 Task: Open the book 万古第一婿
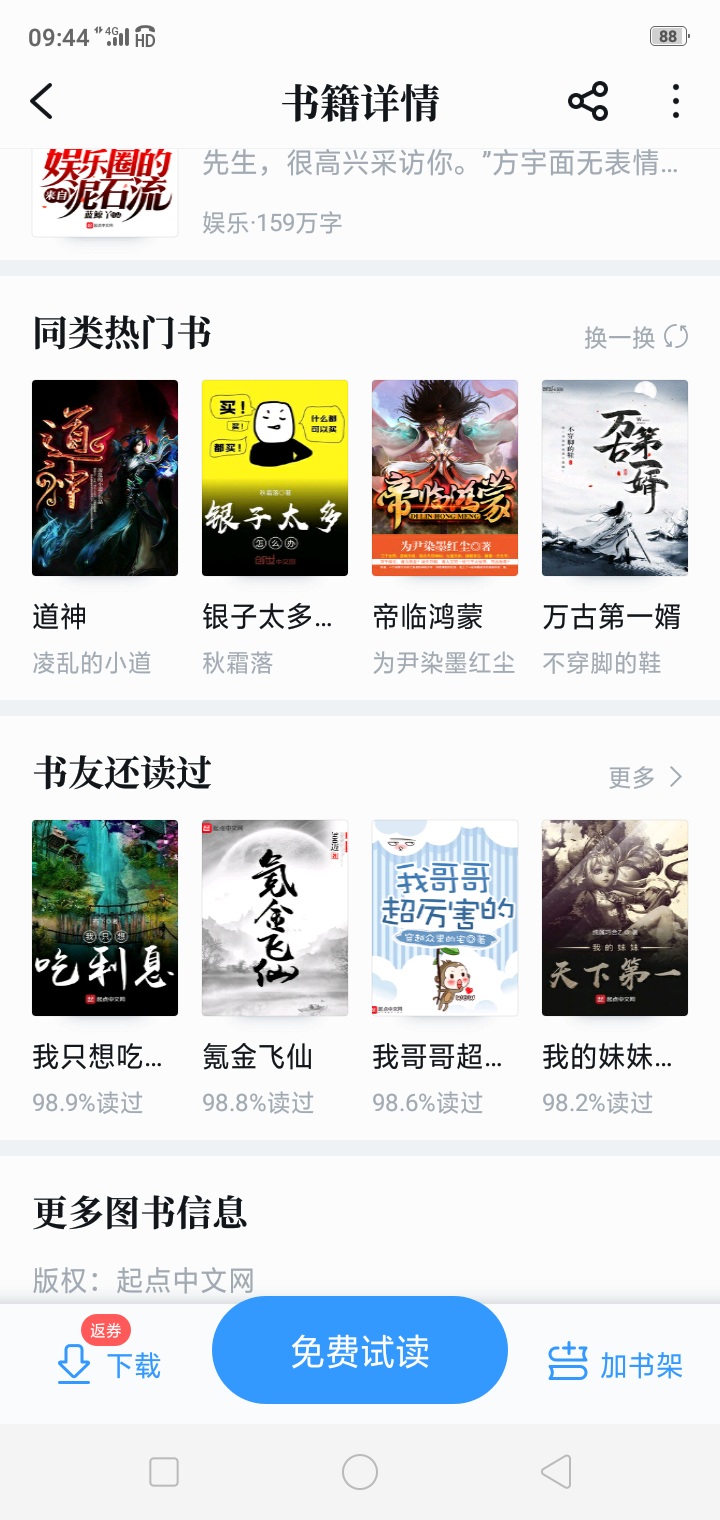(615, 478)
